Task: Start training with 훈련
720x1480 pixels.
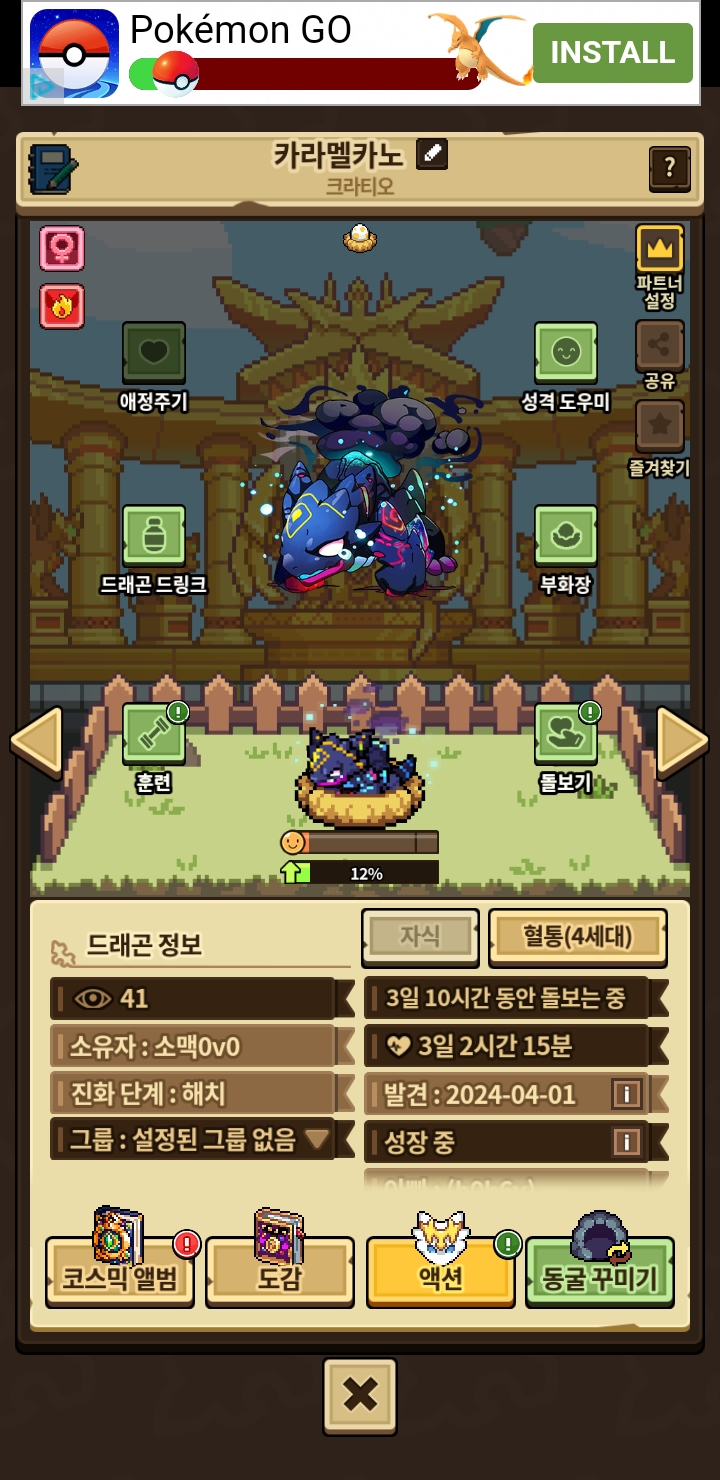Action: coord(154,748)
